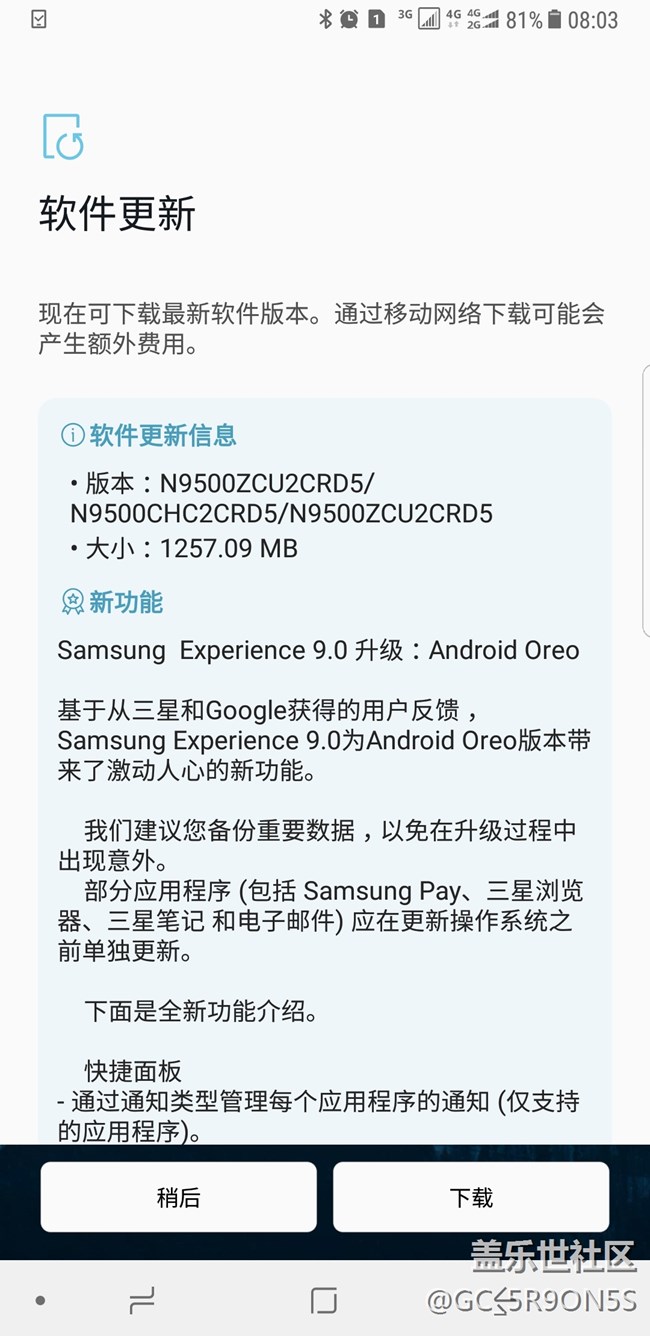Tap 稍后 to postpone the update
The width and height of the screenshot is (650, 1336).
pos(178,1197)
